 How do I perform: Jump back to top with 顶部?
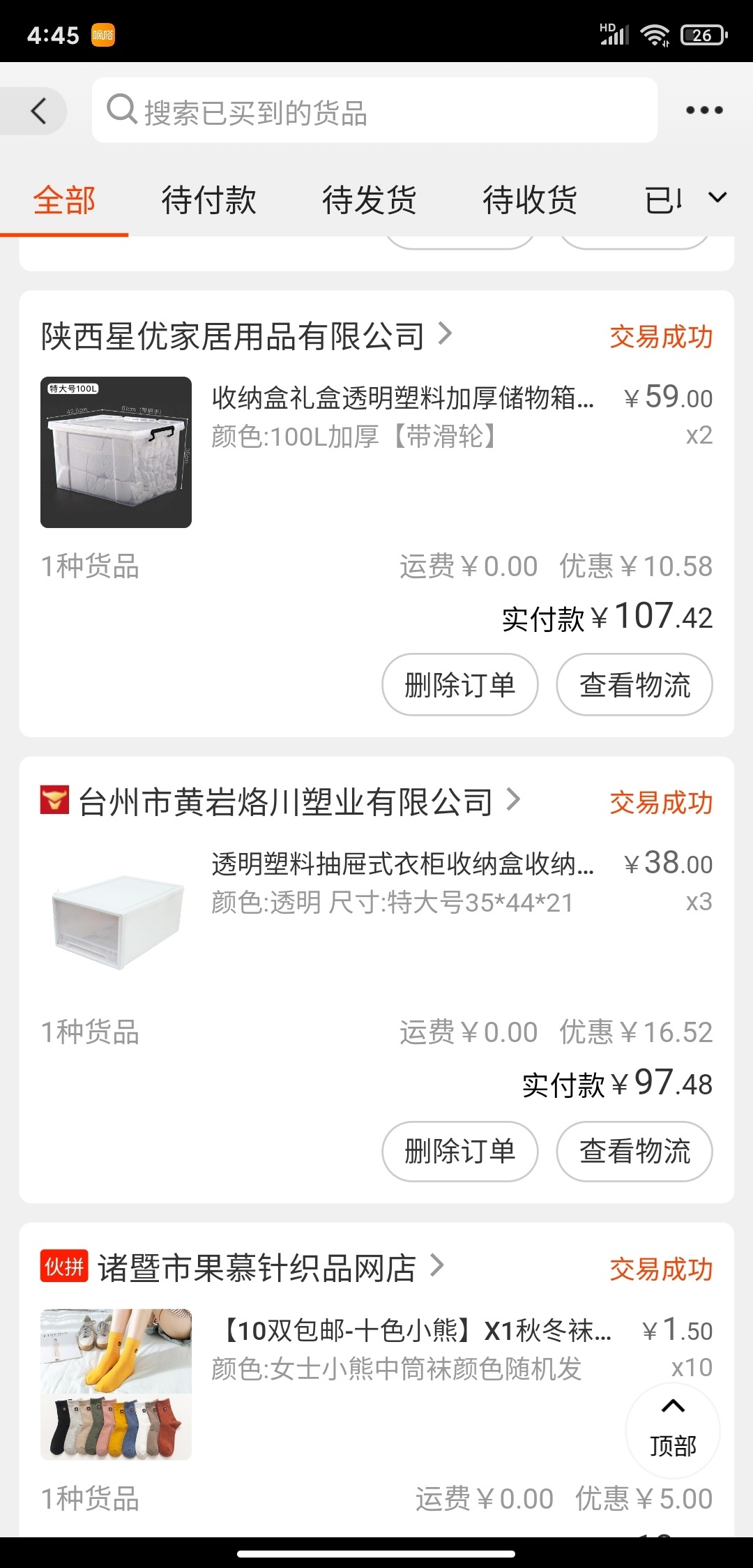pyautogui.click(x=673, y=1431)
